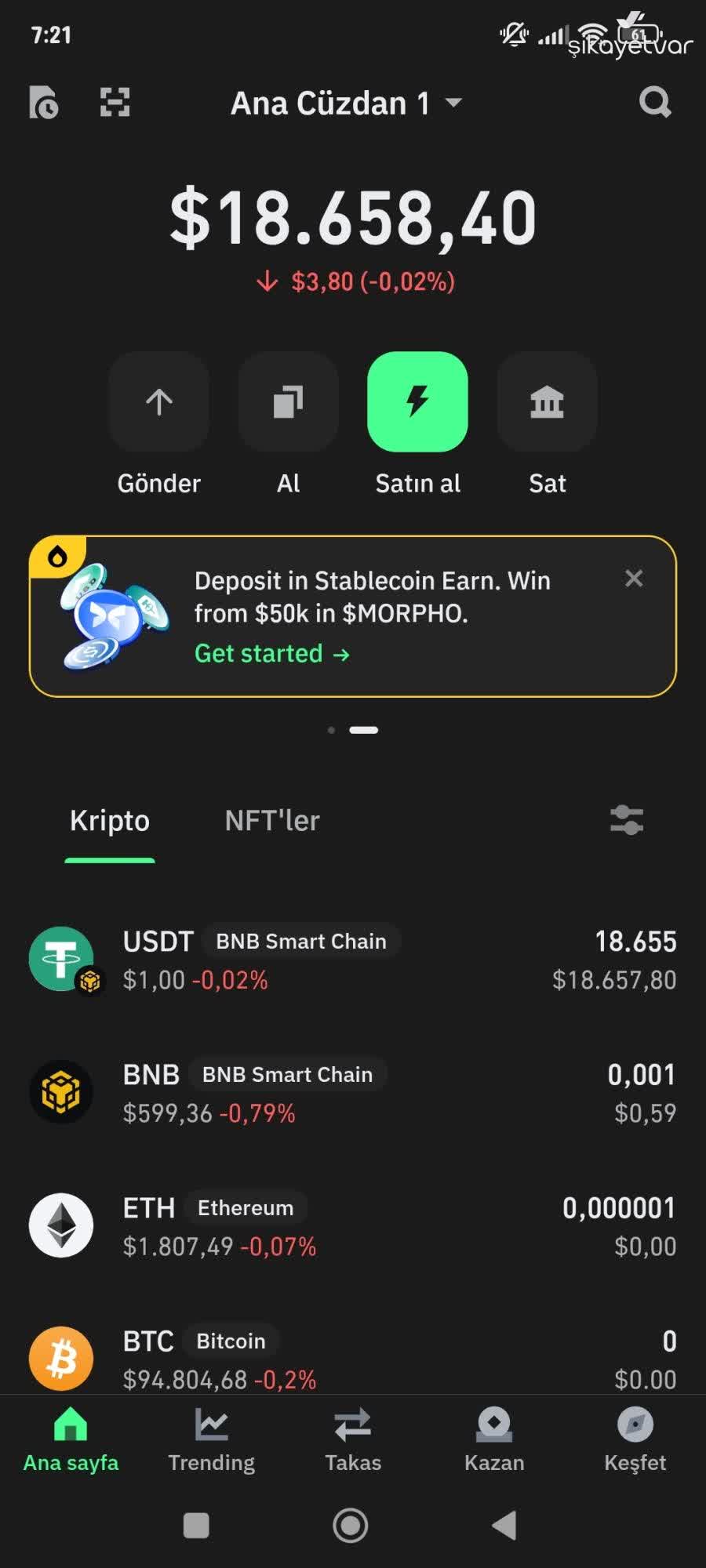This screenshot has width=706, height=1568.
Task: Tap the Sat bank icon
Action: pos(547,402)
